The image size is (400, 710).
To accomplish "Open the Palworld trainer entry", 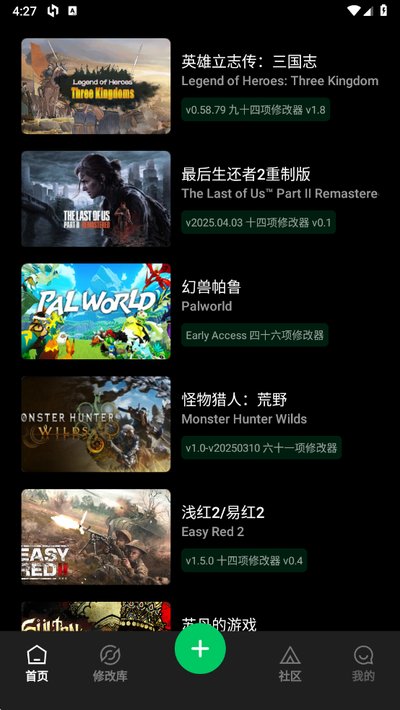I will (x=200, y=312).
